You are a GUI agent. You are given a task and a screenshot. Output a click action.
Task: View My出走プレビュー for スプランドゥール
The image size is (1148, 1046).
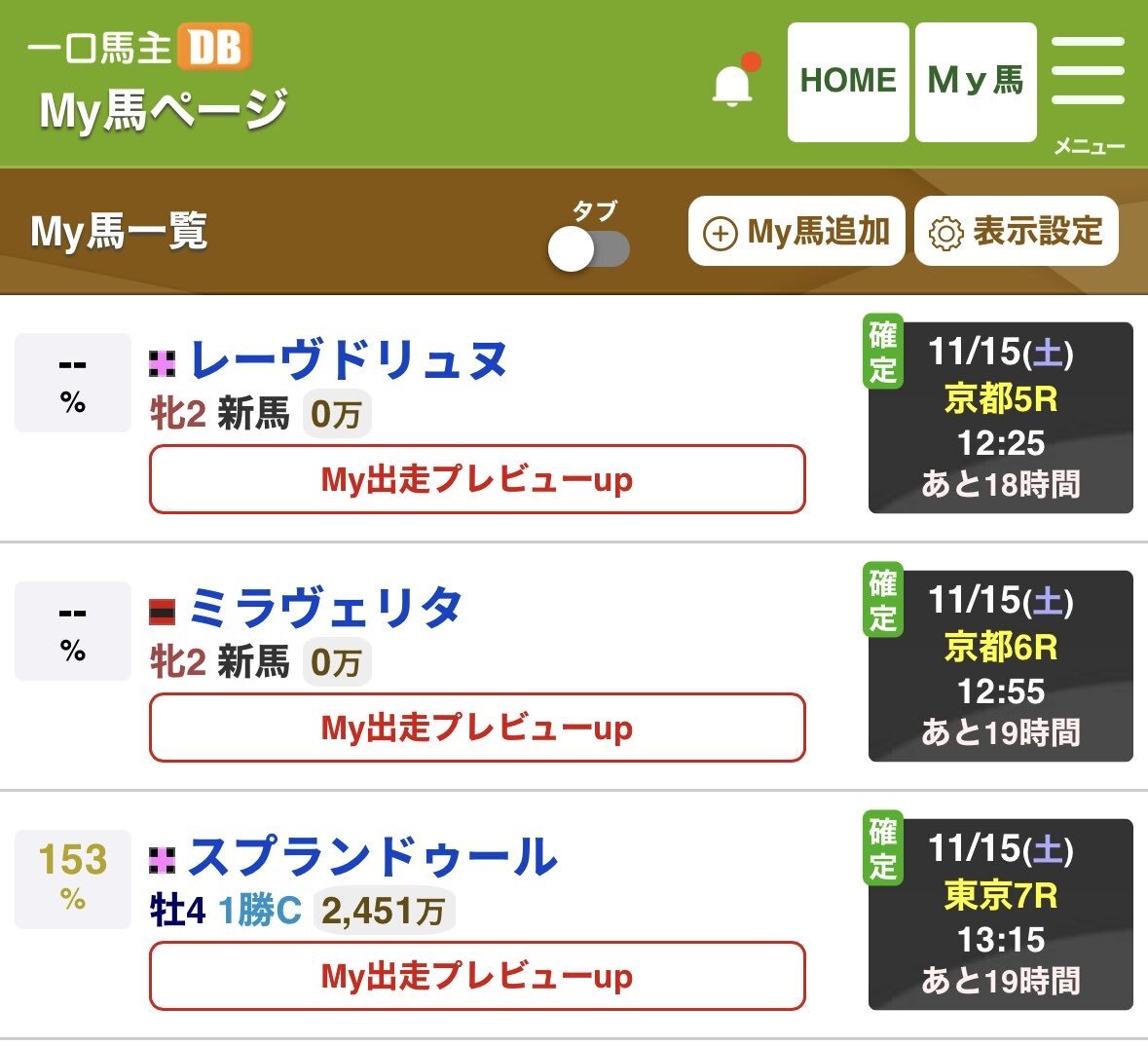[x=477, y=976]
